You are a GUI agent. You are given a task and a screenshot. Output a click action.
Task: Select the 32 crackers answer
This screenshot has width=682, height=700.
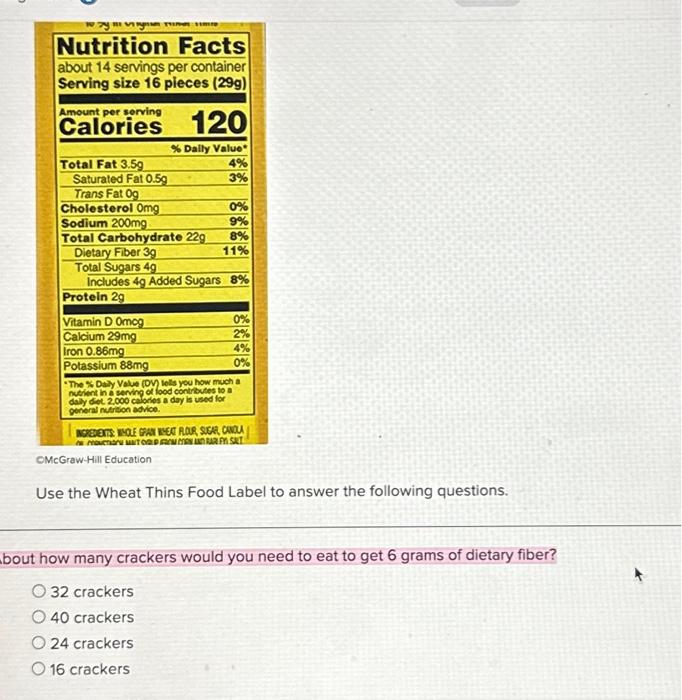click(40, 592)
